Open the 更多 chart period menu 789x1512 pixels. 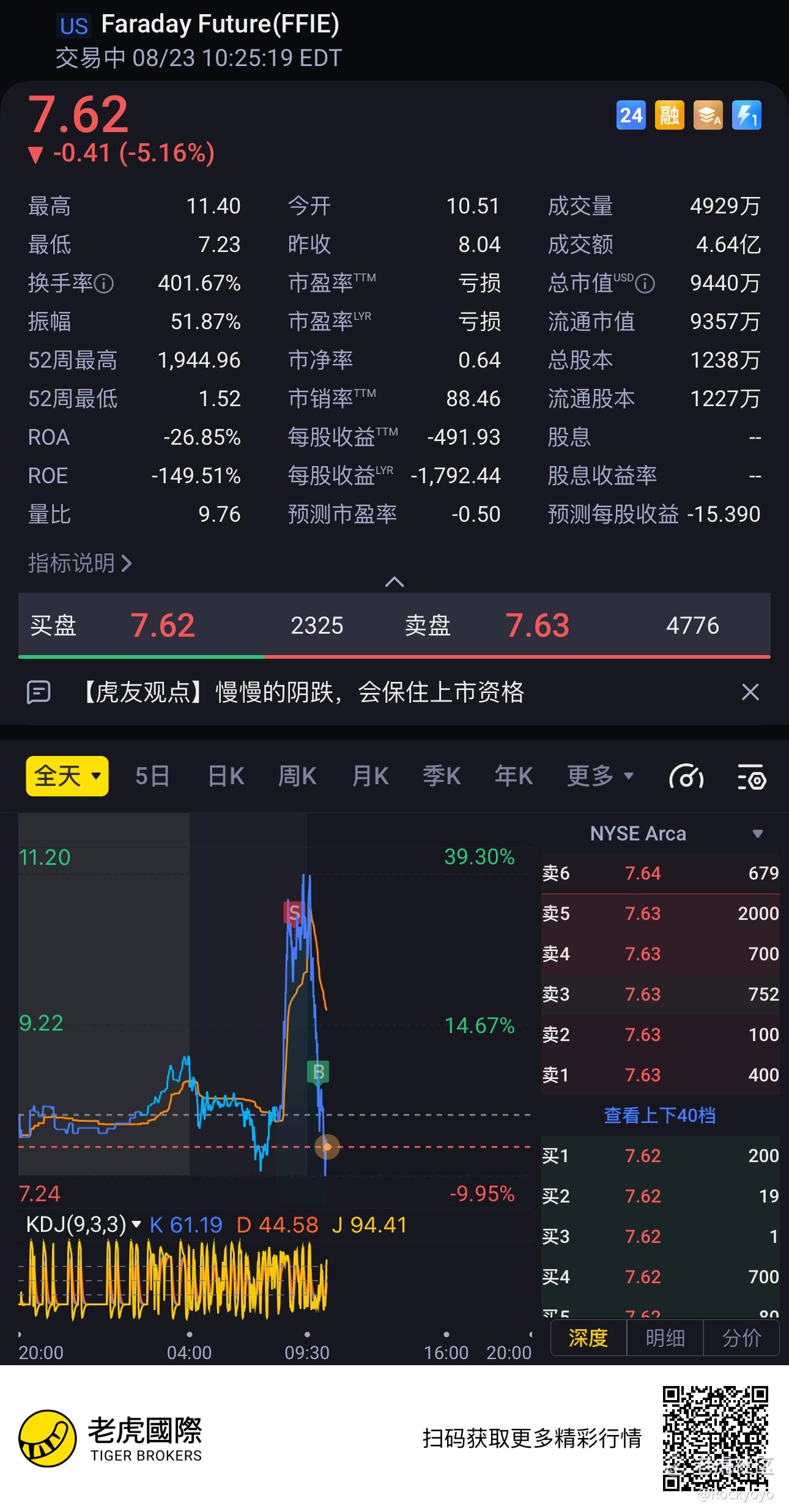click(600, 776)
